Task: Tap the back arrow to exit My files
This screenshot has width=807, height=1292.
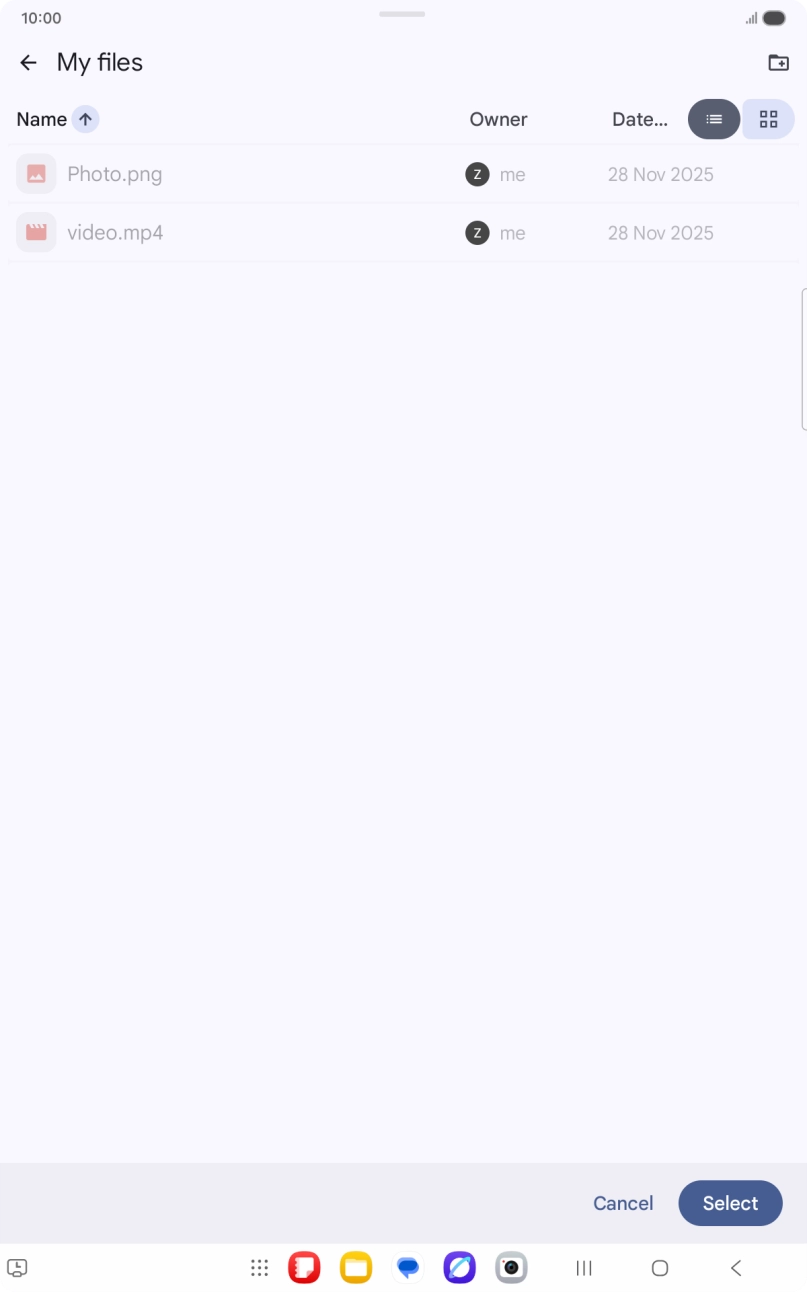Action: click(x=28, y=62)
